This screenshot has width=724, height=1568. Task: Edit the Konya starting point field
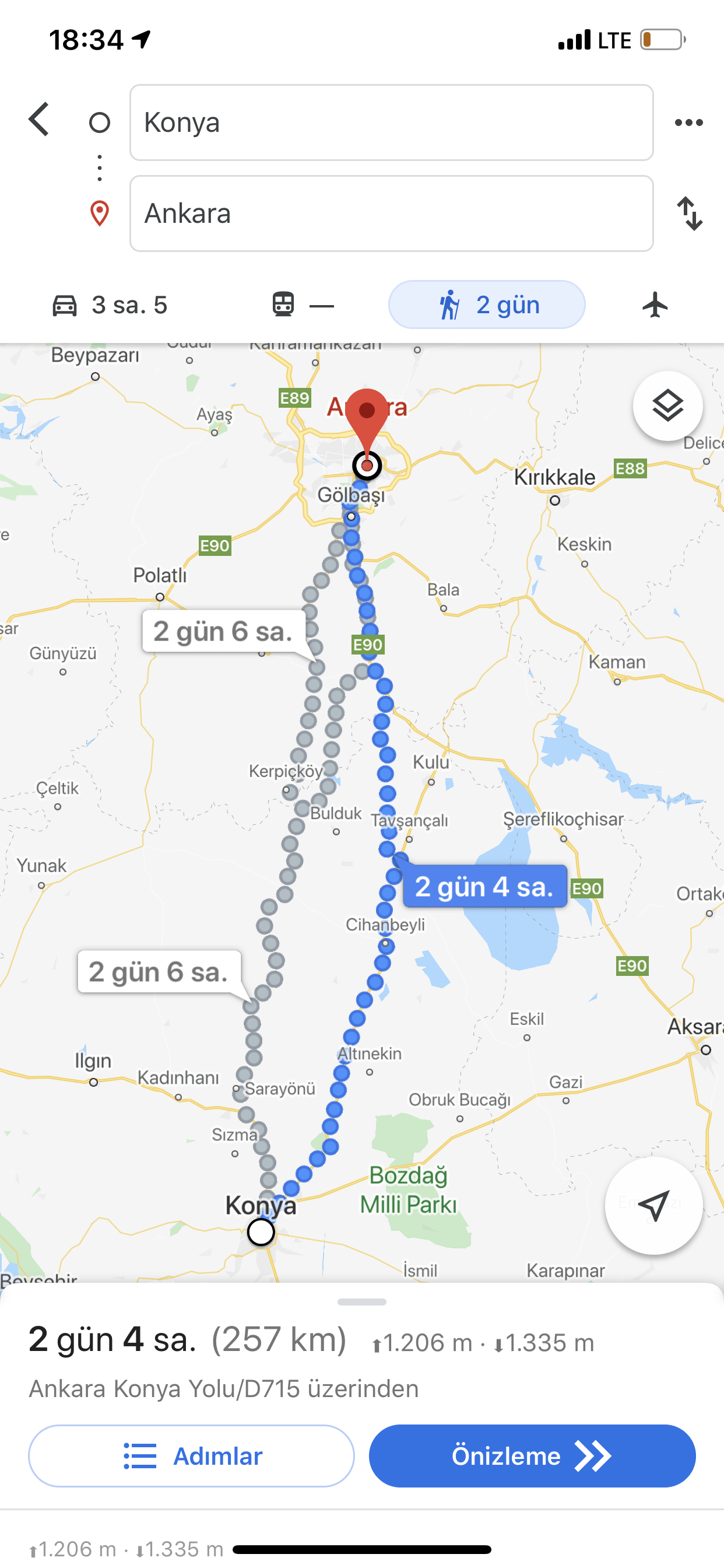(391, 123)
